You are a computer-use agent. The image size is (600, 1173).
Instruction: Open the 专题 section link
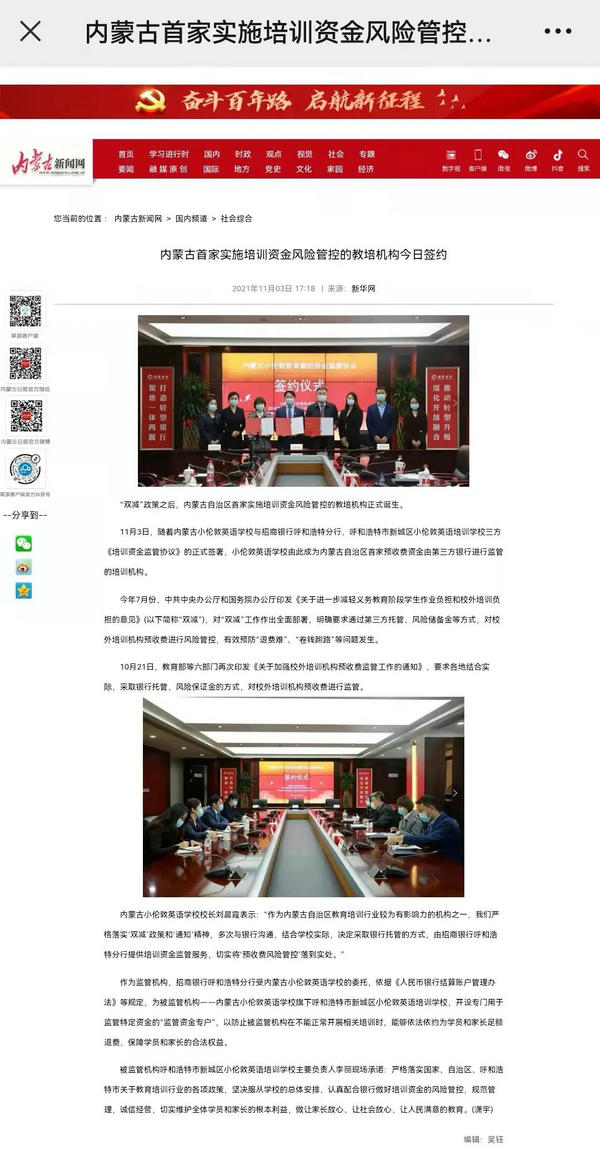tap(366, 154)
